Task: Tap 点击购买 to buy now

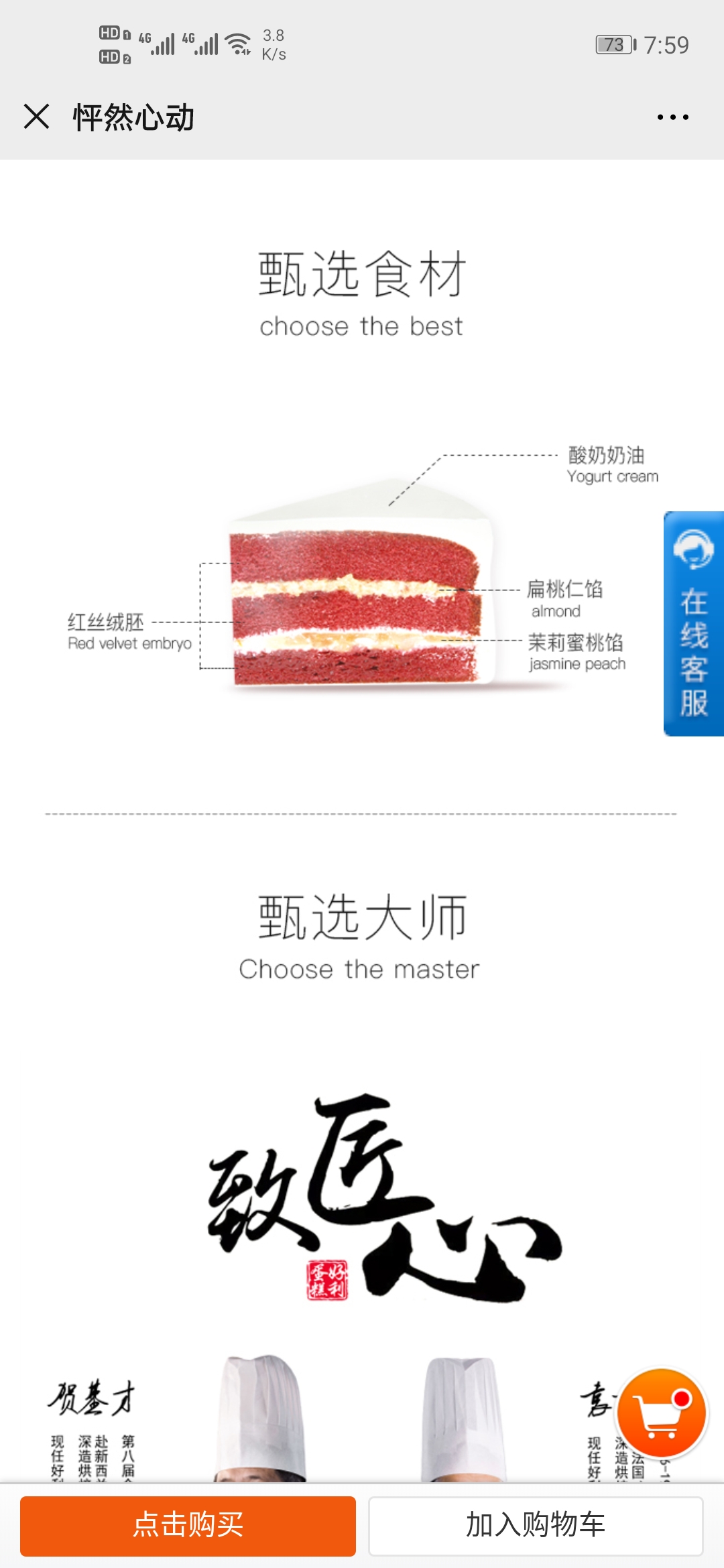Action: [188, 1526]
